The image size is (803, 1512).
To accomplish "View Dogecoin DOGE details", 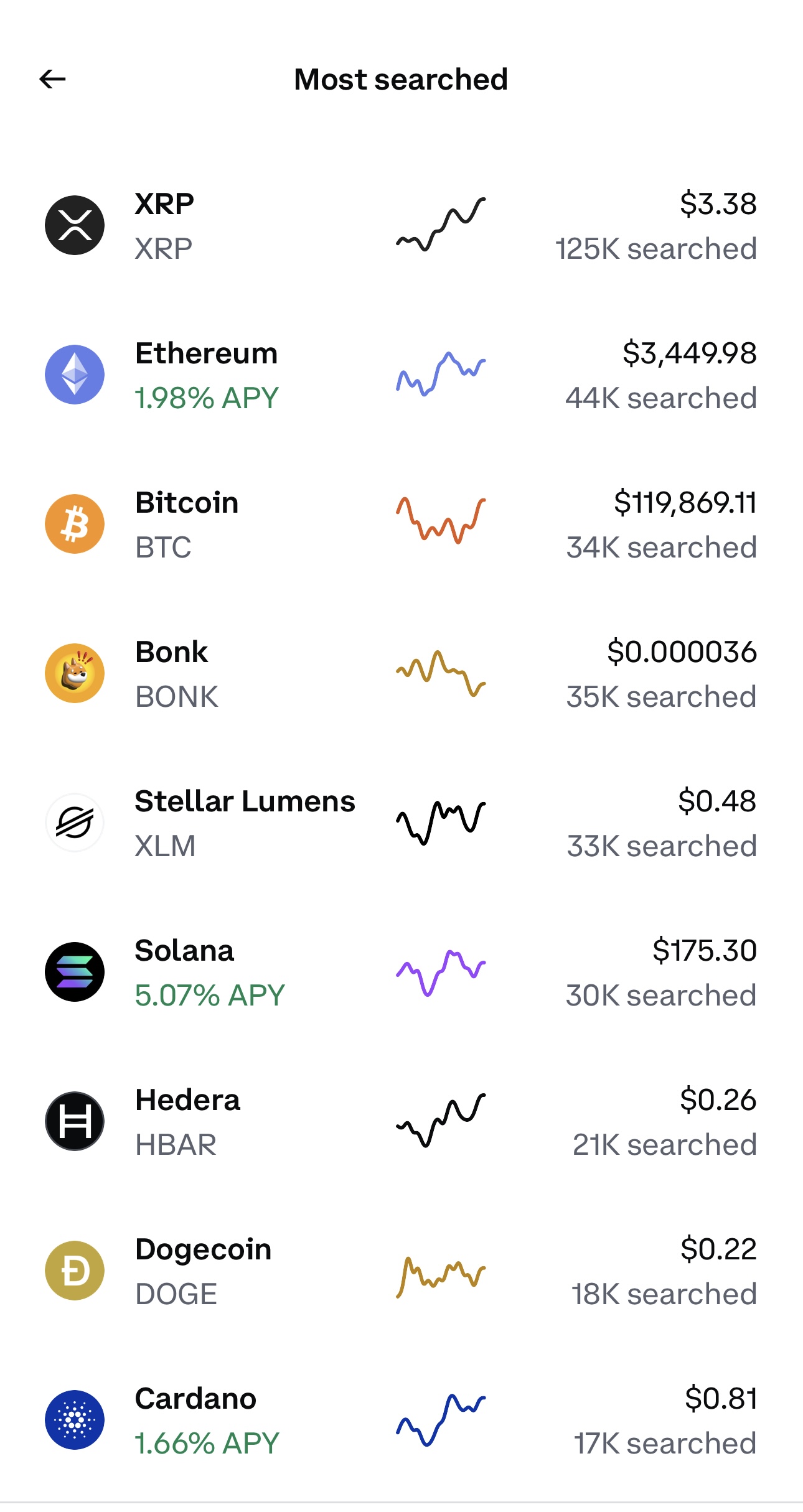I will tap(401, 1271).
